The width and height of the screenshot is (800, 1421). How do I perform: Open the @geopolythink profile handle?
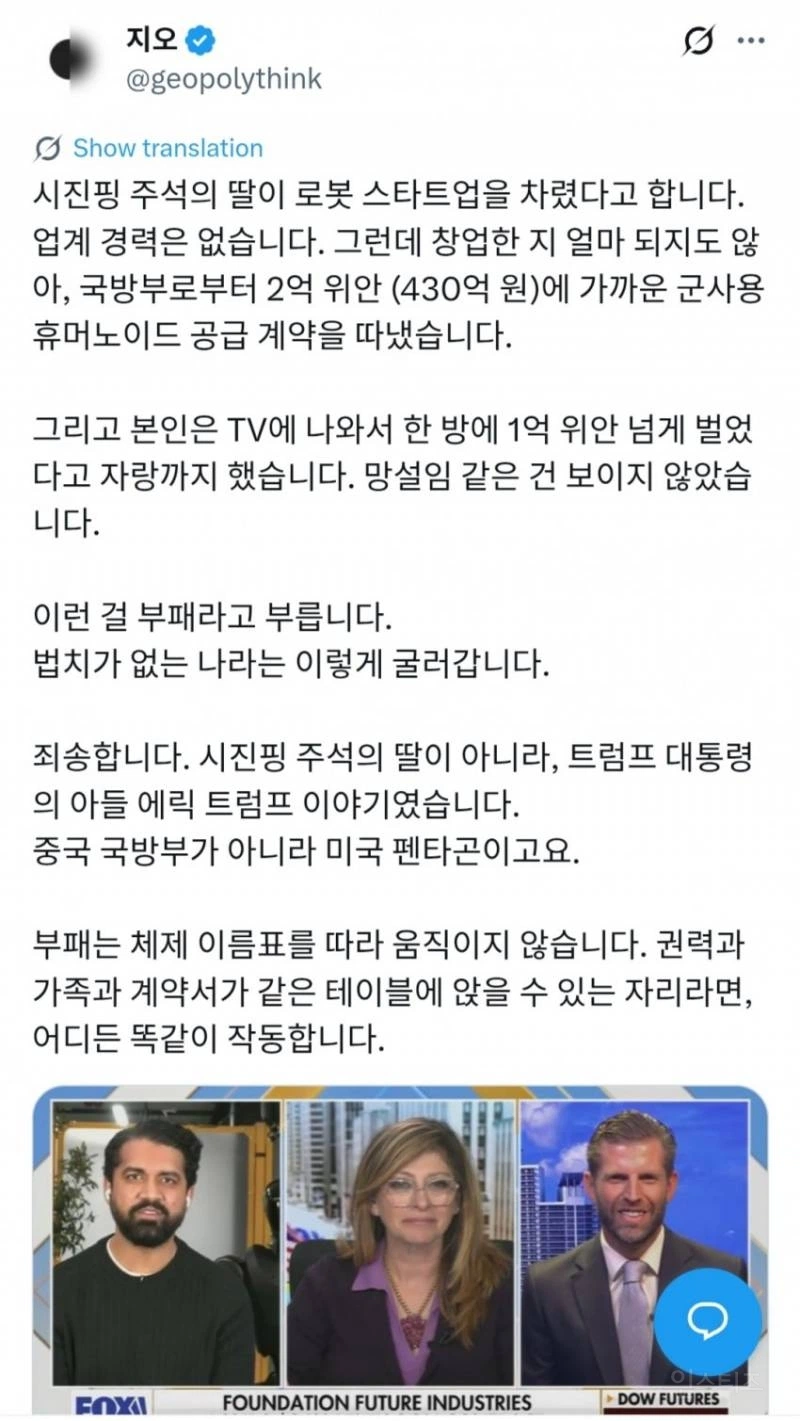(224, 79)
